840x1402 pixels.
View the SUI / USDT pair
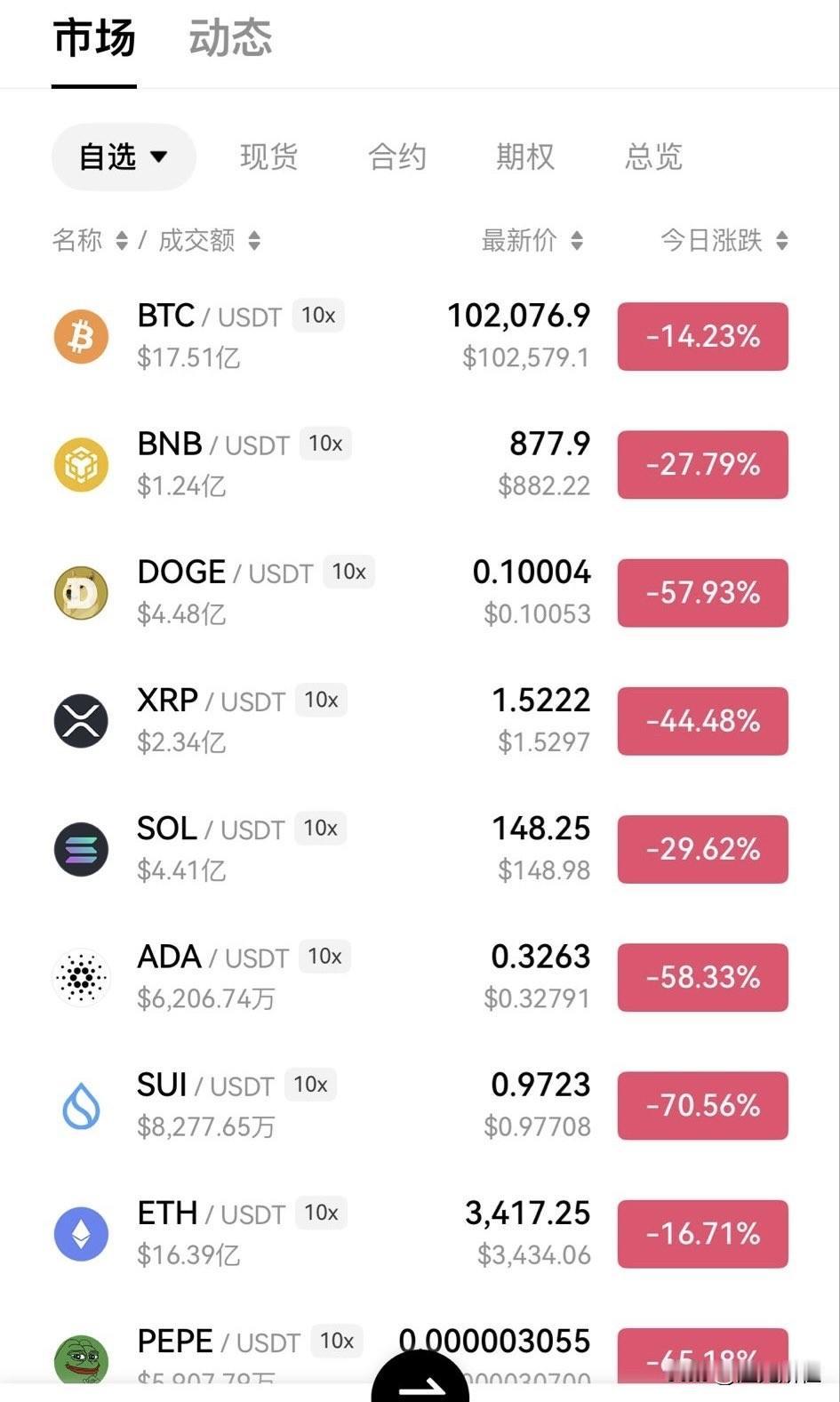[420, 1105]
